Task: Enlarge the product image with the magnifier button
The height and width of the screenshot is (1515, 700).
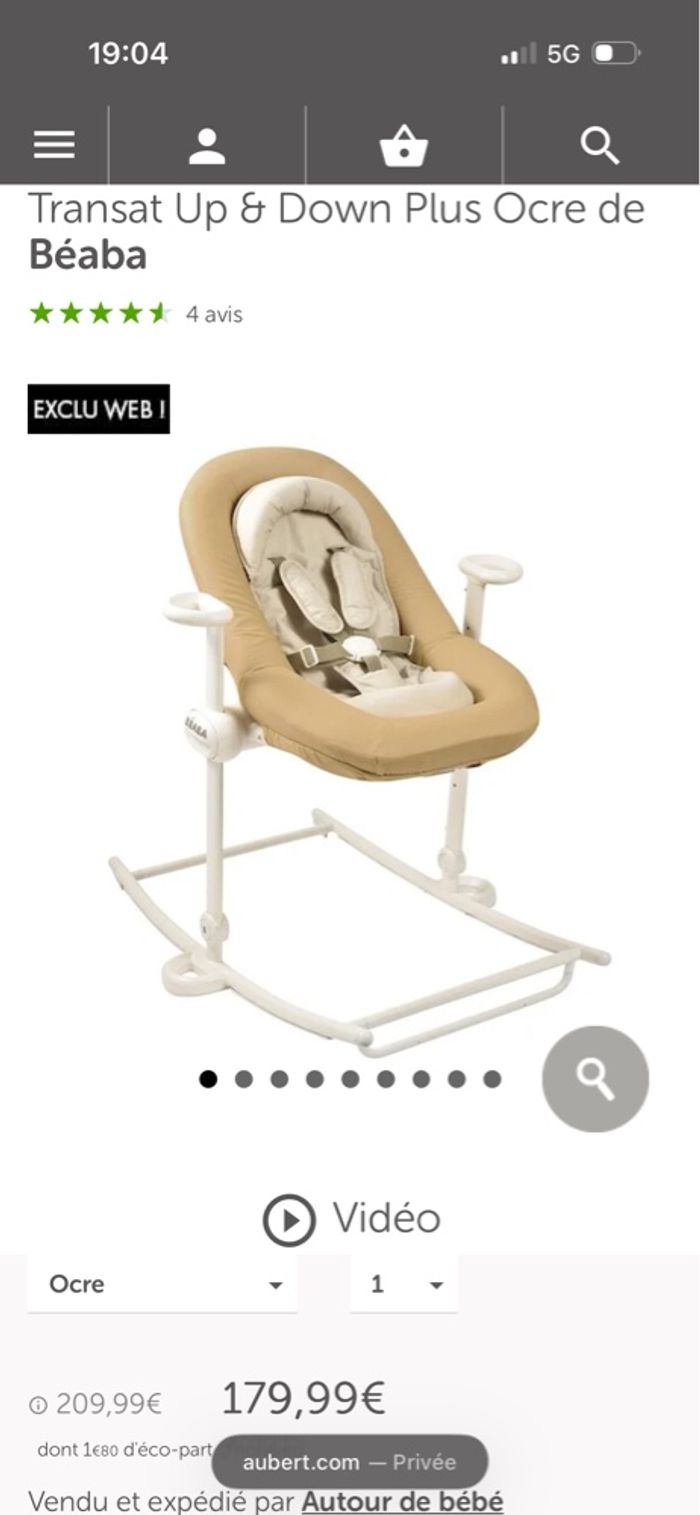Action: pos(595,1079)
